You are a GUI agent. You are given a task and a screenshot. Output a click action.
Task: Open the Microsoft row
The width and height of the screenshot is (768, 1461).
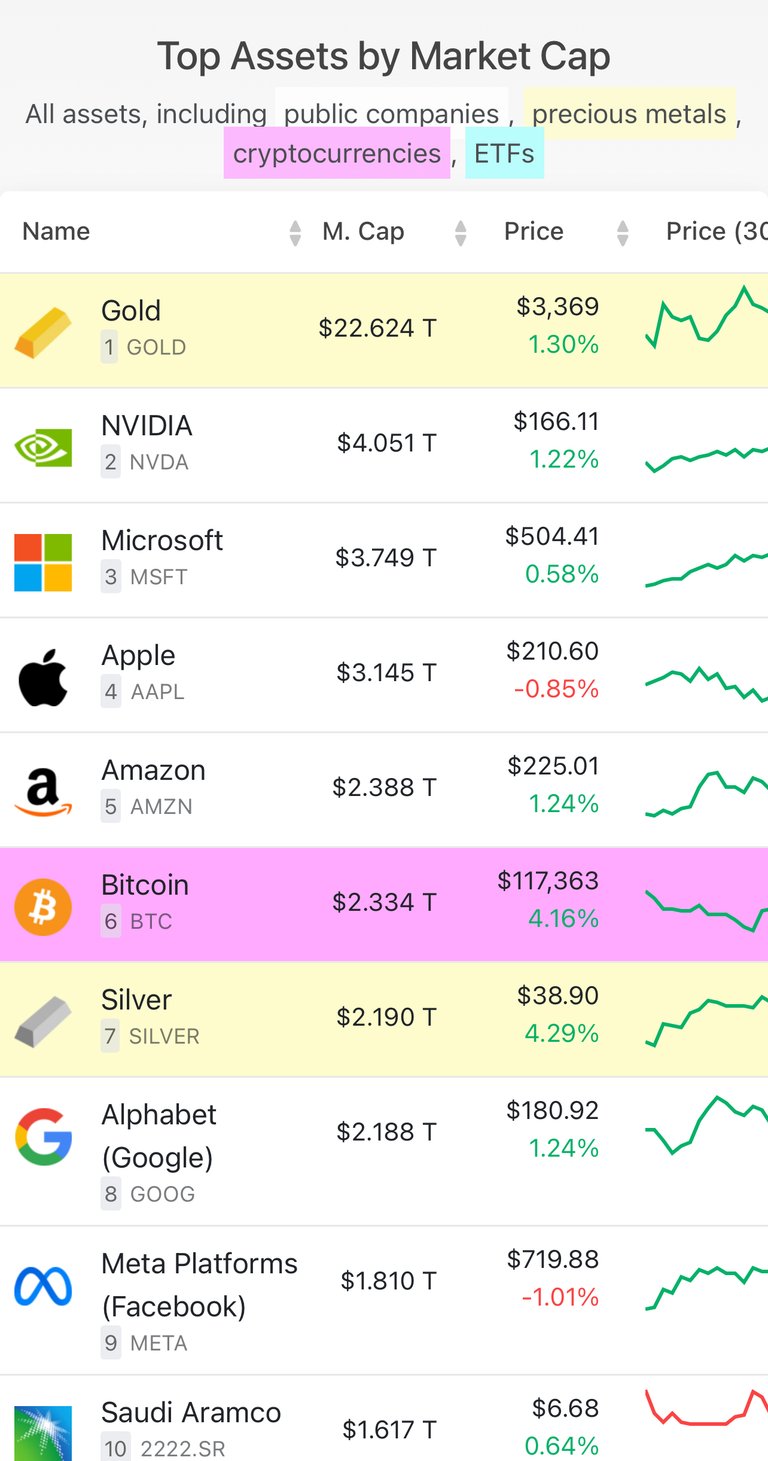pos(384,560)
